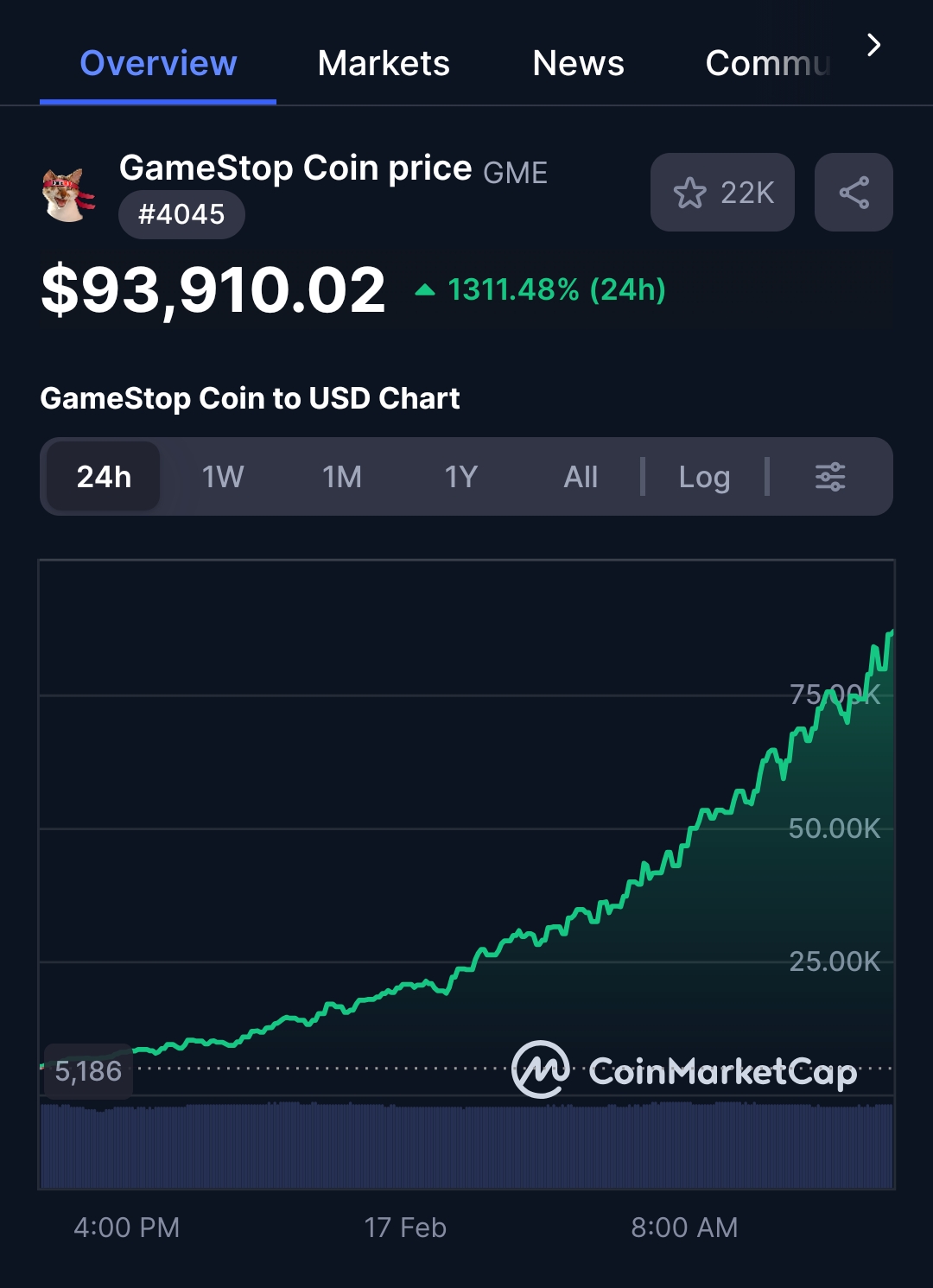933x1288 pixels.
Task: Show the 1Y chart range
Action: (461, 477)
